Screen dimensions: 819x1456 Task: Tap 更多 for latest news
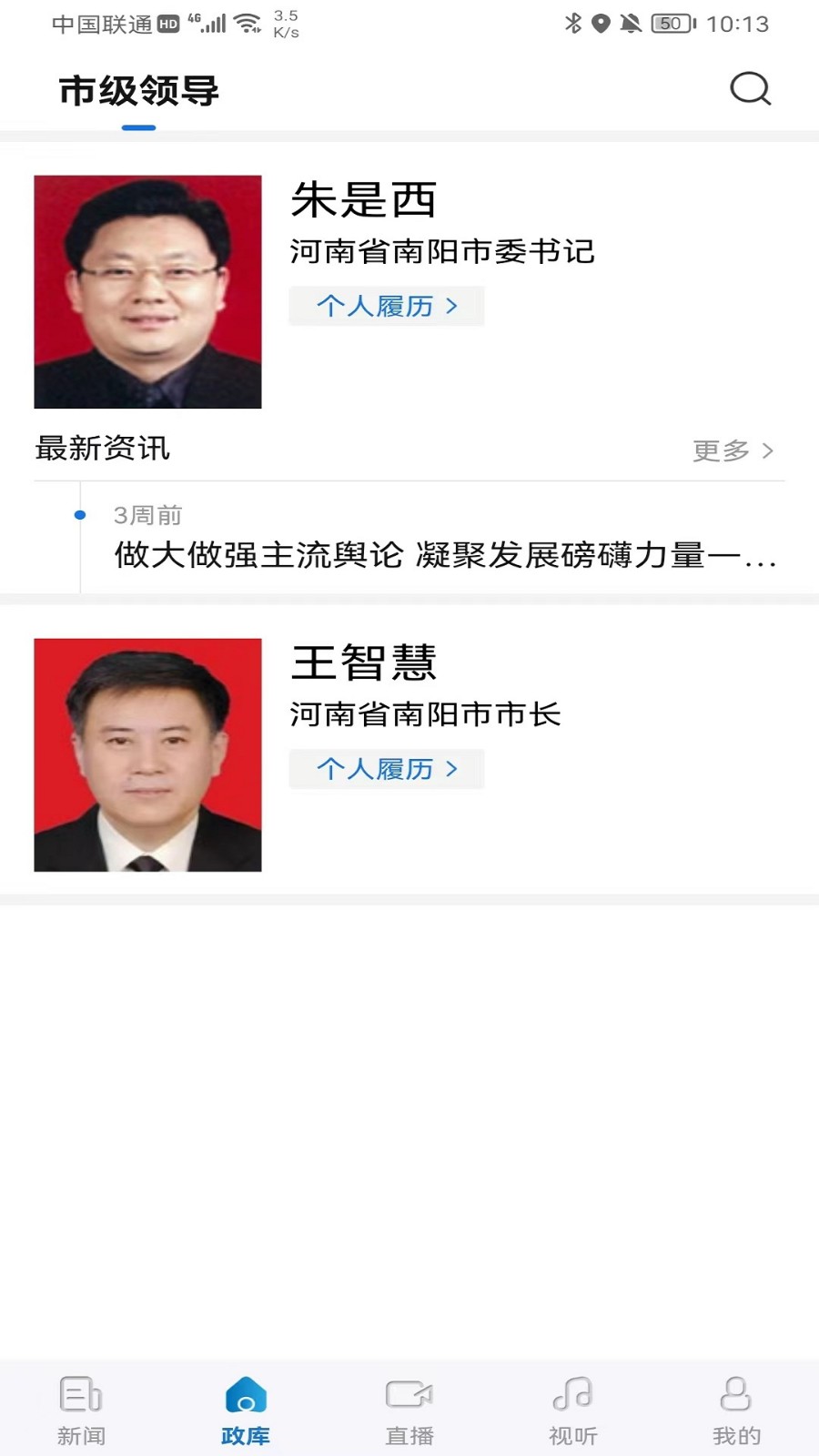tap(733, 450)
